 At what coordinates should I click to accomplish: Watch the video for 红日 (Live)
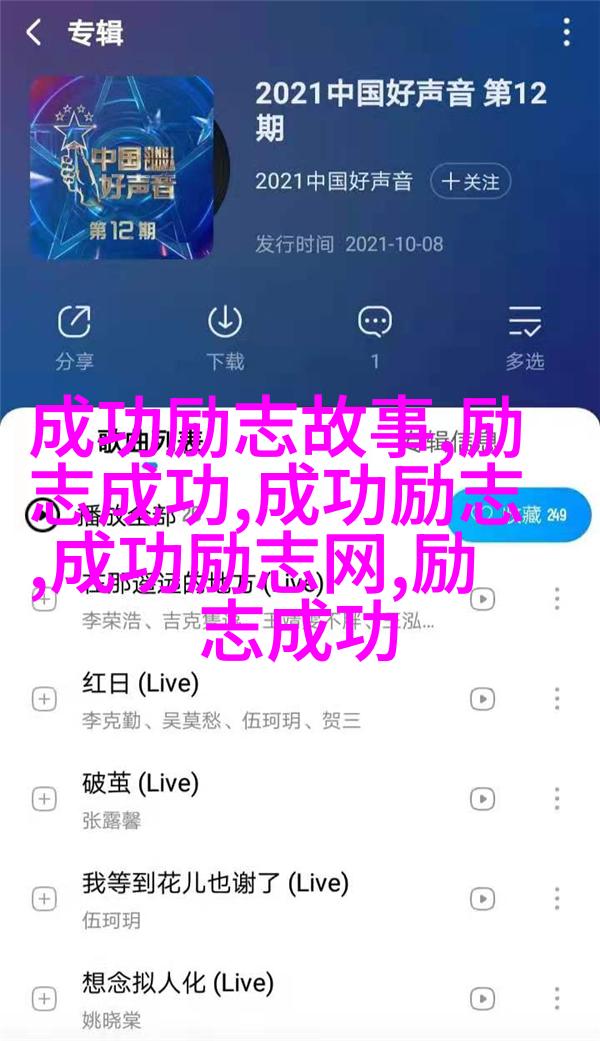point(483,698)
